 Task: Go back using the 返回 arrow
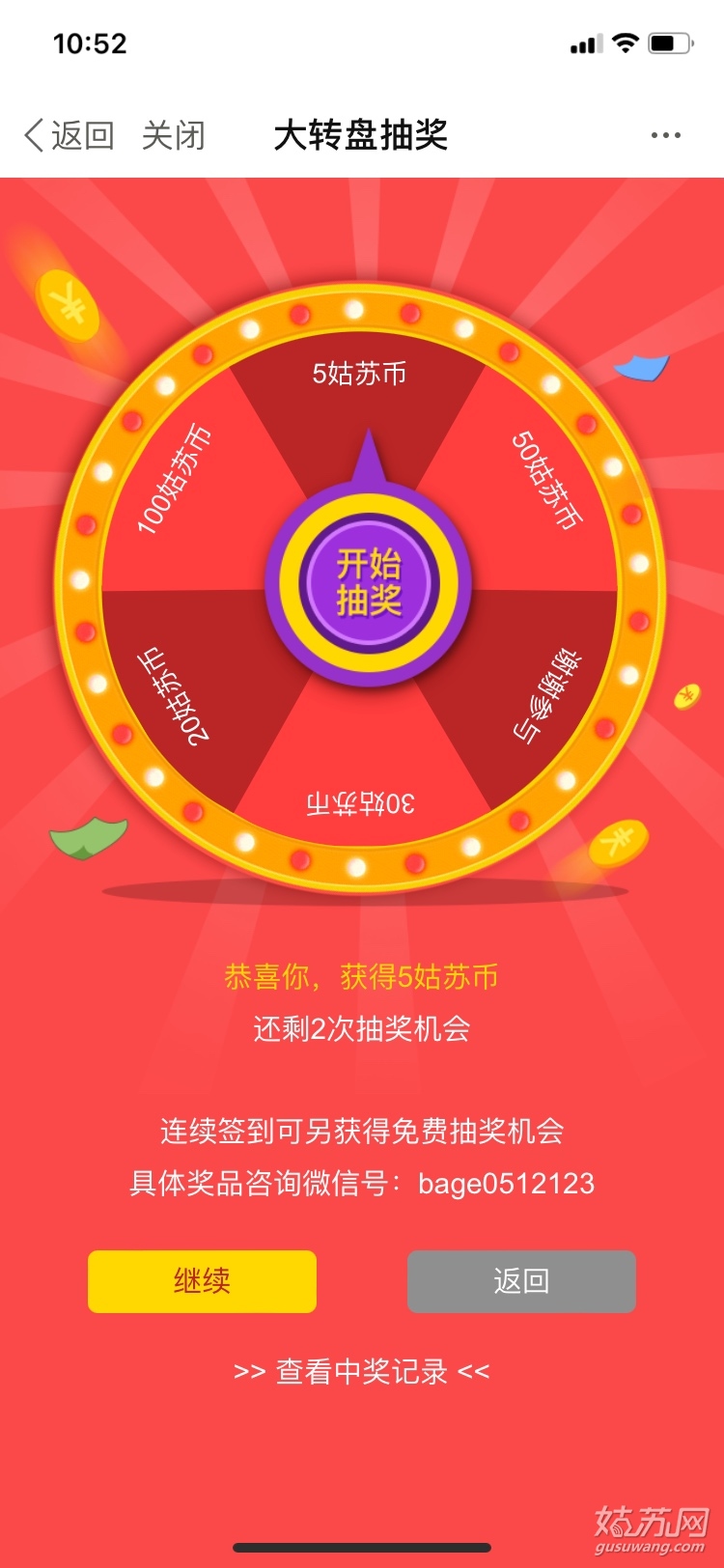[x=68, y=136]
